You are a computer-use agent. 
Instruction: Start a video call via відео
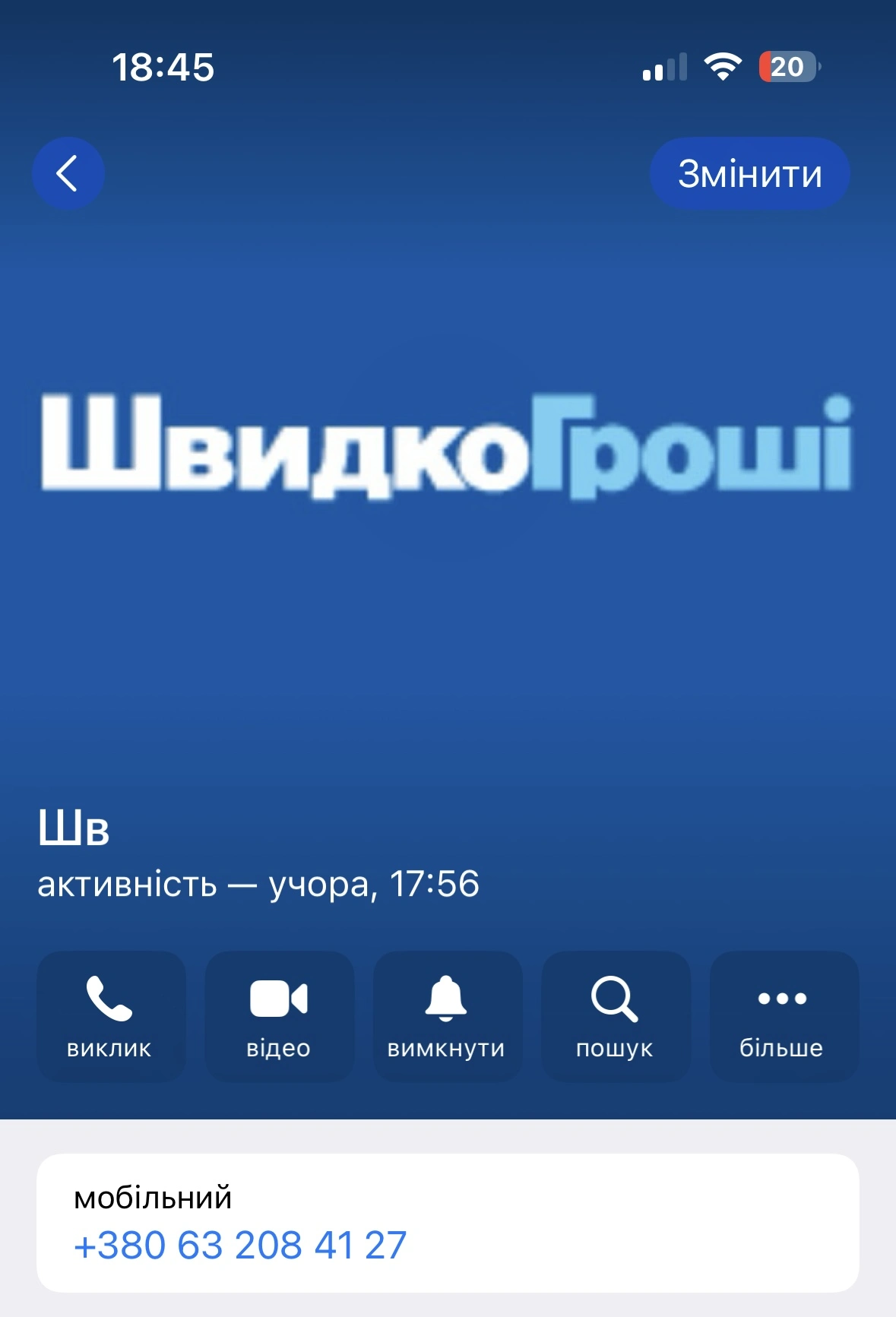click(x=279, y=1016)
